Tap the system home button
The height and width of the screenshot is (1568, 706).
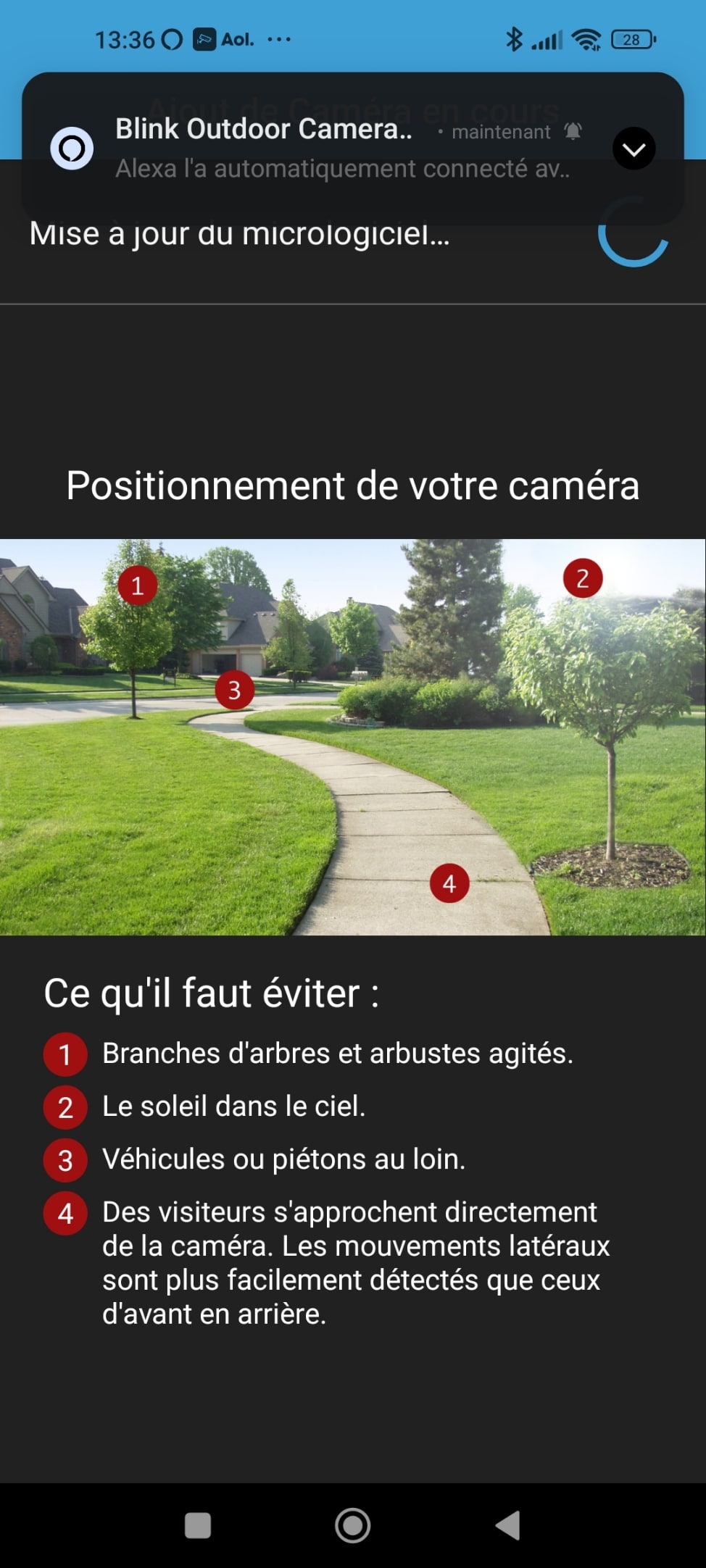pyautogui.click(x=353, y=1525)
